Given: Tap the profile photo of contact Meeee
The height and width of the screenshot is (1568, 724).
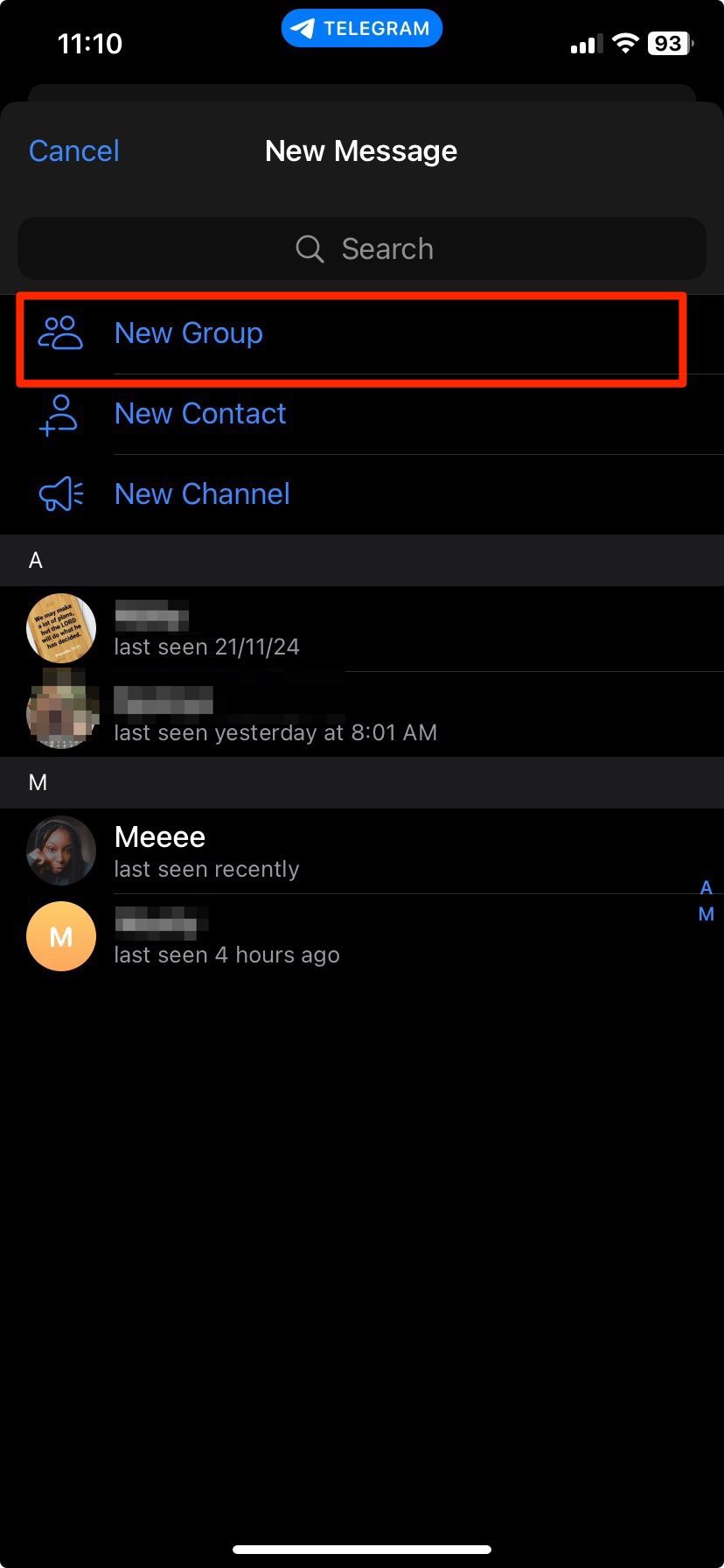Looking at the screenshot, I should point(61,850).
